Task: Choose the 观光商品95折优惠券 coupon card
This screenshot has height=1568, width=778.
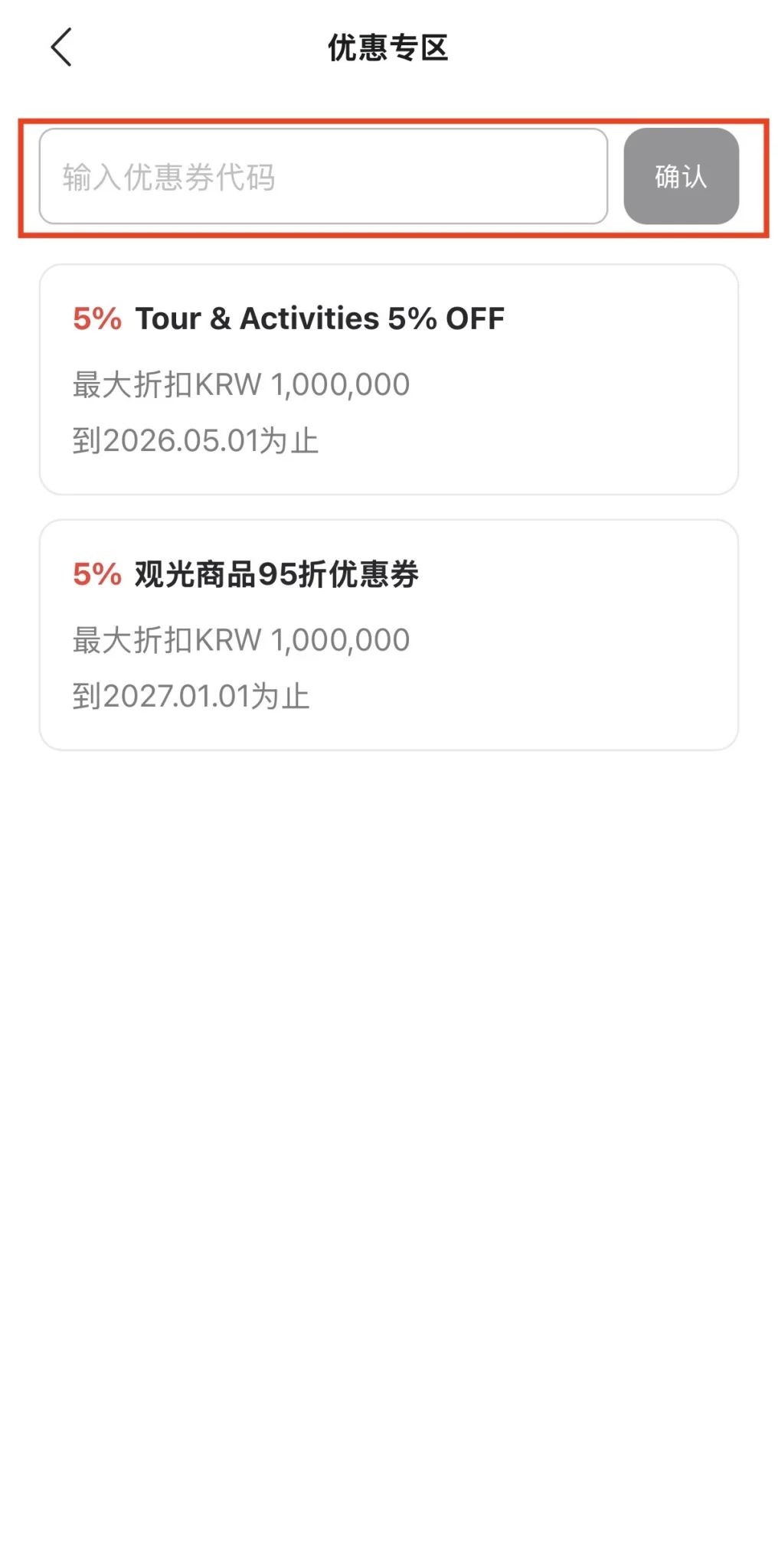Action: pyautogui.click(x=388, y=635)
